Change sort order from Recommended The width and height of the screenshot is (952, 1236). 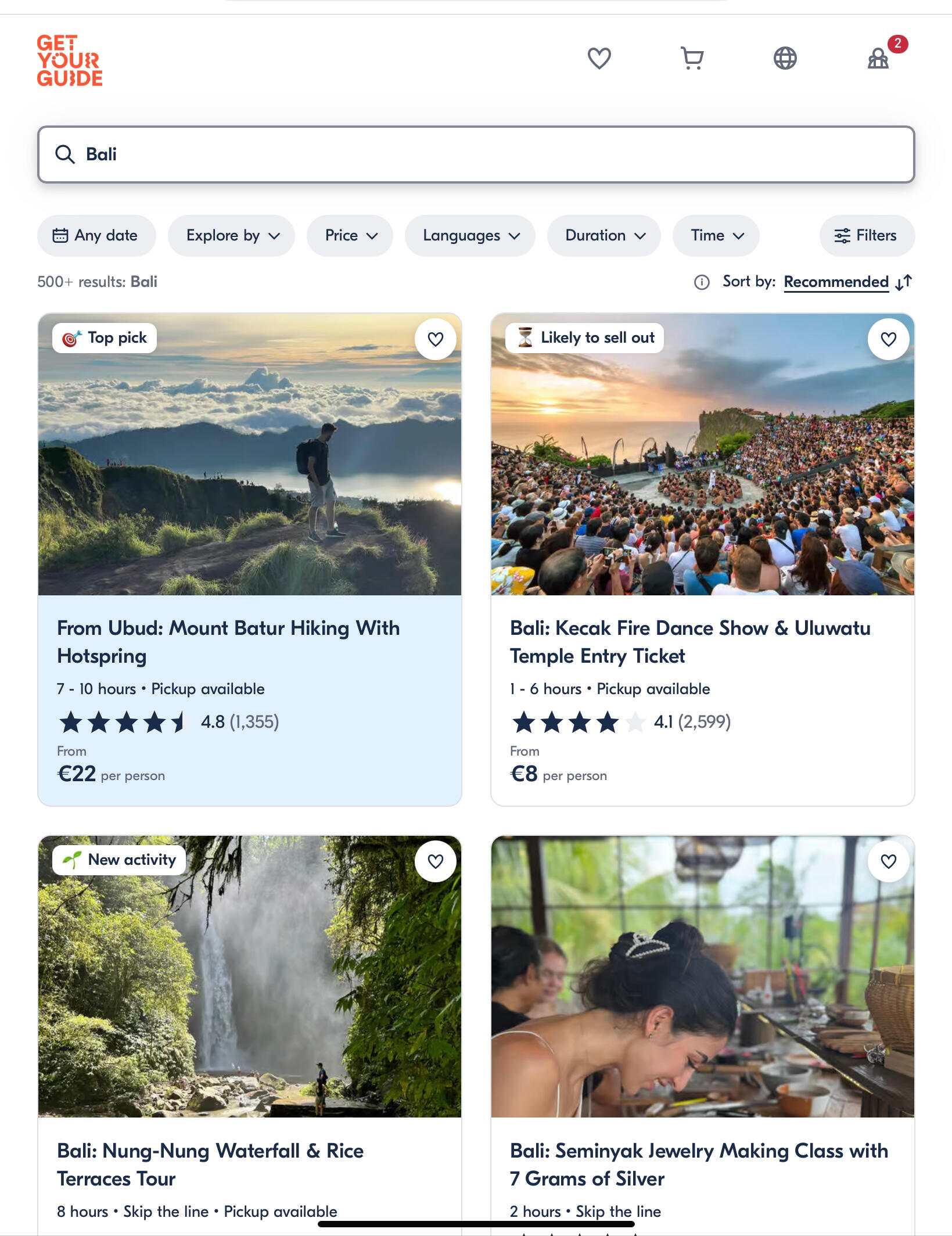pyautogui.click(x=836, y=282)
